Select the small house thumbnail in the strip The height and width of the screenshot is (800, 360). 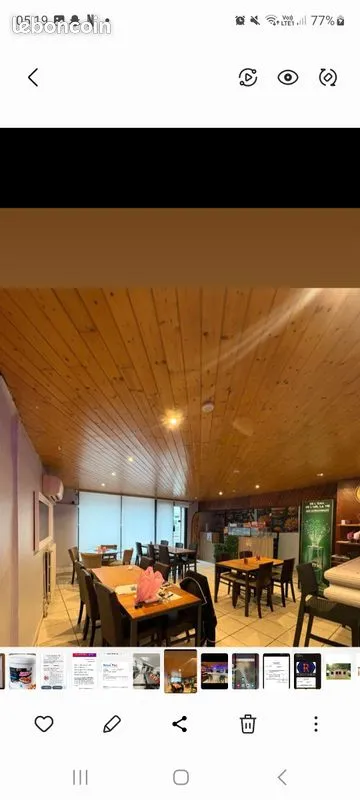tap(339, 671)
